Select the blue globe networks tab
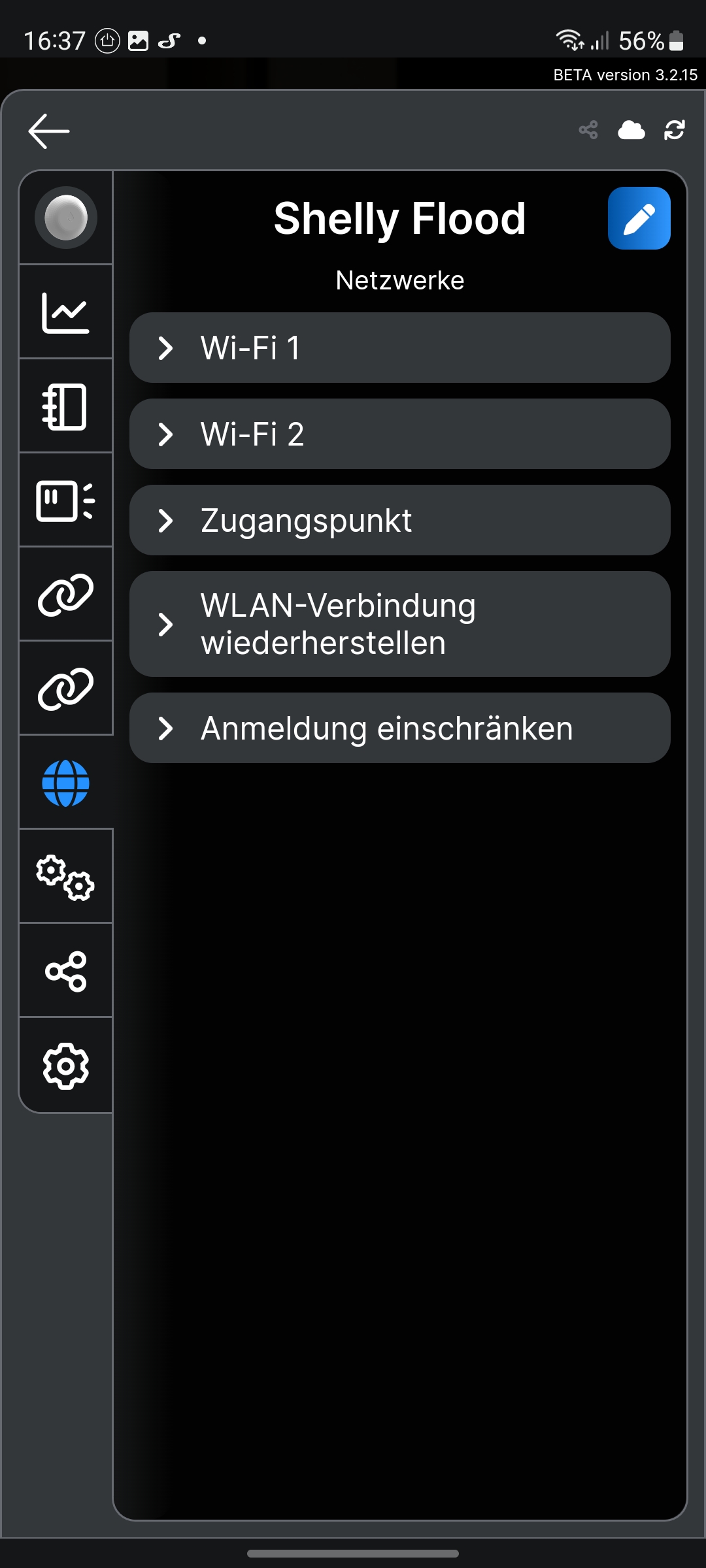 [66, 783]
